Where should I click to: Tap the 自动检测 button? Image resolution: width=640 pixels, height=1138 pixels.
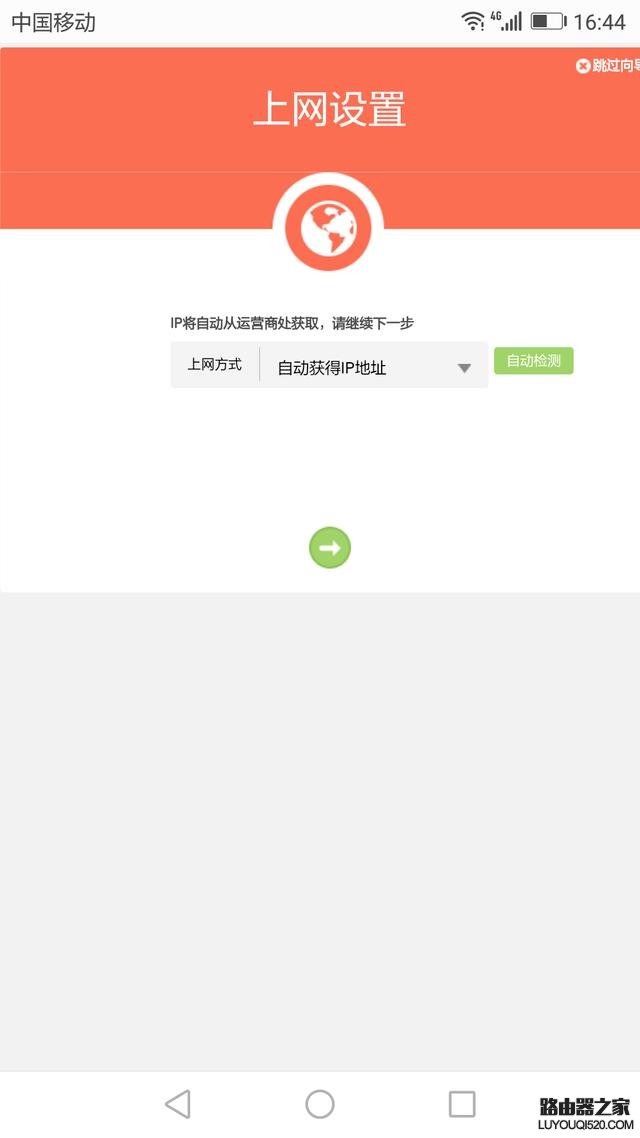[x=533, y=361]
